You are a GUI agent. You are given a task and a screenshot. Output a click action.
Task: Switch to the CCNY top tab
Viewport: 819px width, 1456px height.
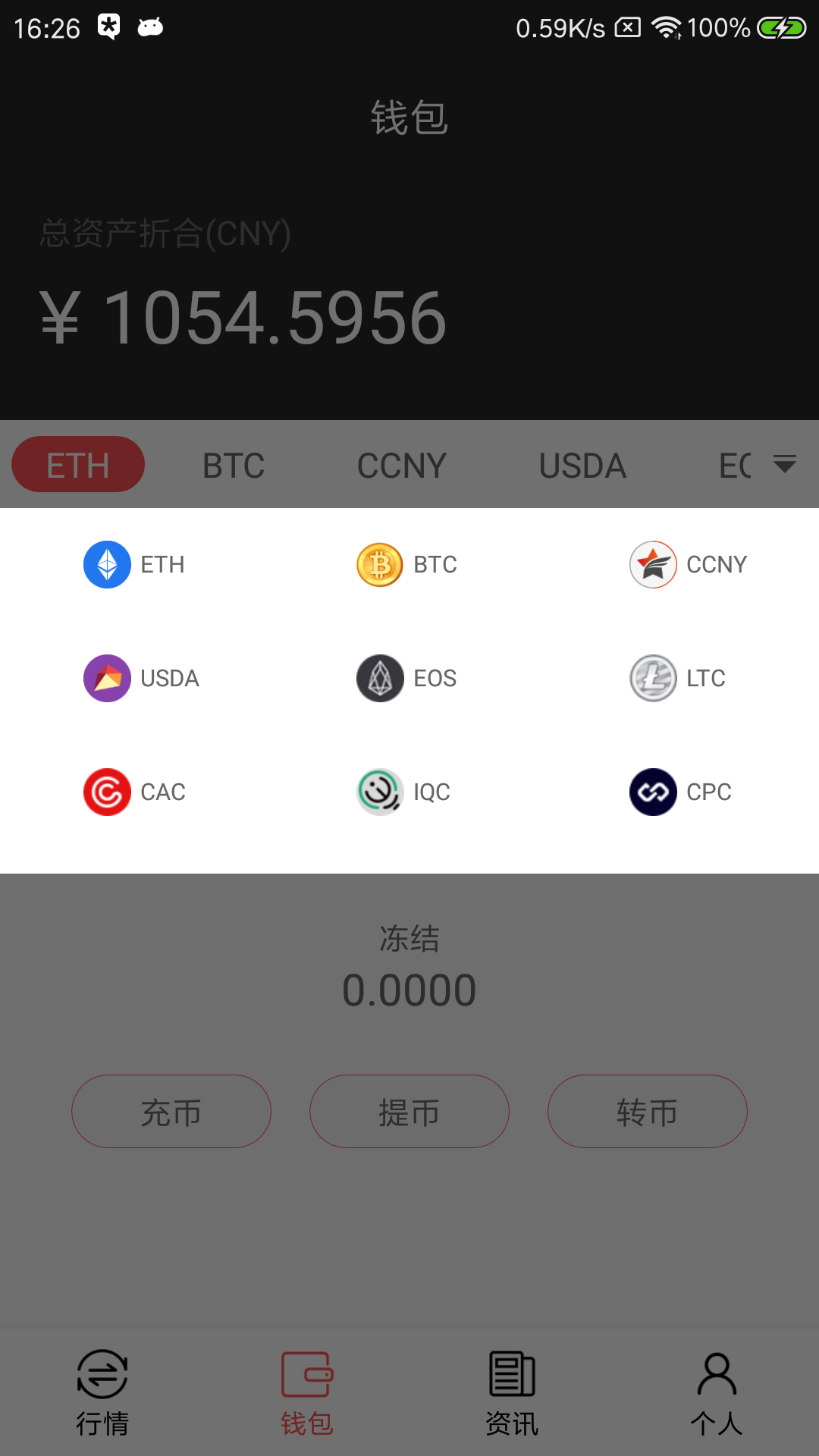pyautogui.click(x=402, y=465)
